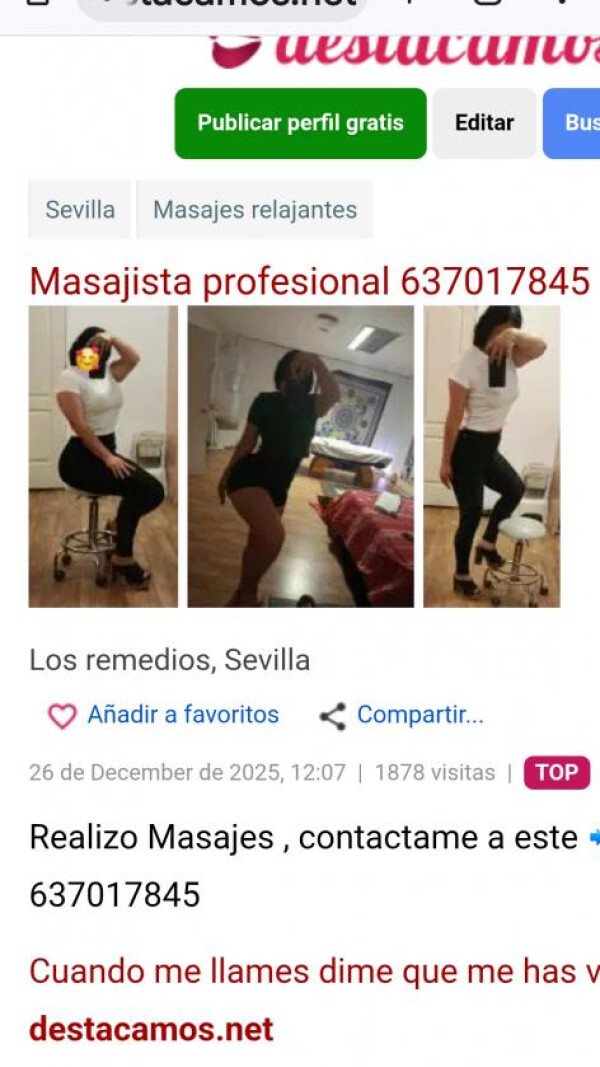Open the middle photo with black outfit
Viewport: 600px width, 1067px height.
[x=300, y=456]
